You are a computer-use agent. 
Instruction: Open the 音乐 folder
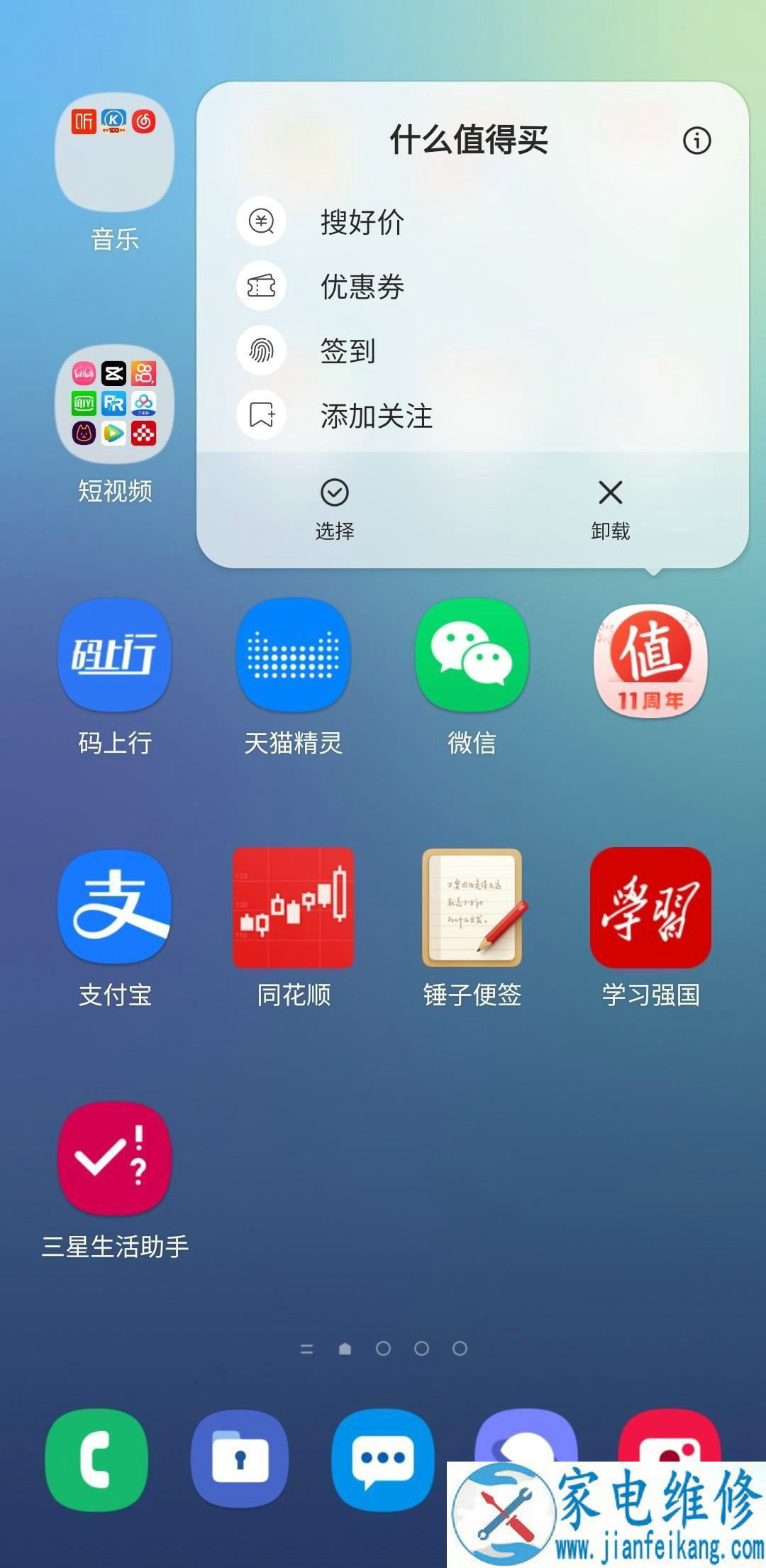pyautogui.click(x=114, y=153)
